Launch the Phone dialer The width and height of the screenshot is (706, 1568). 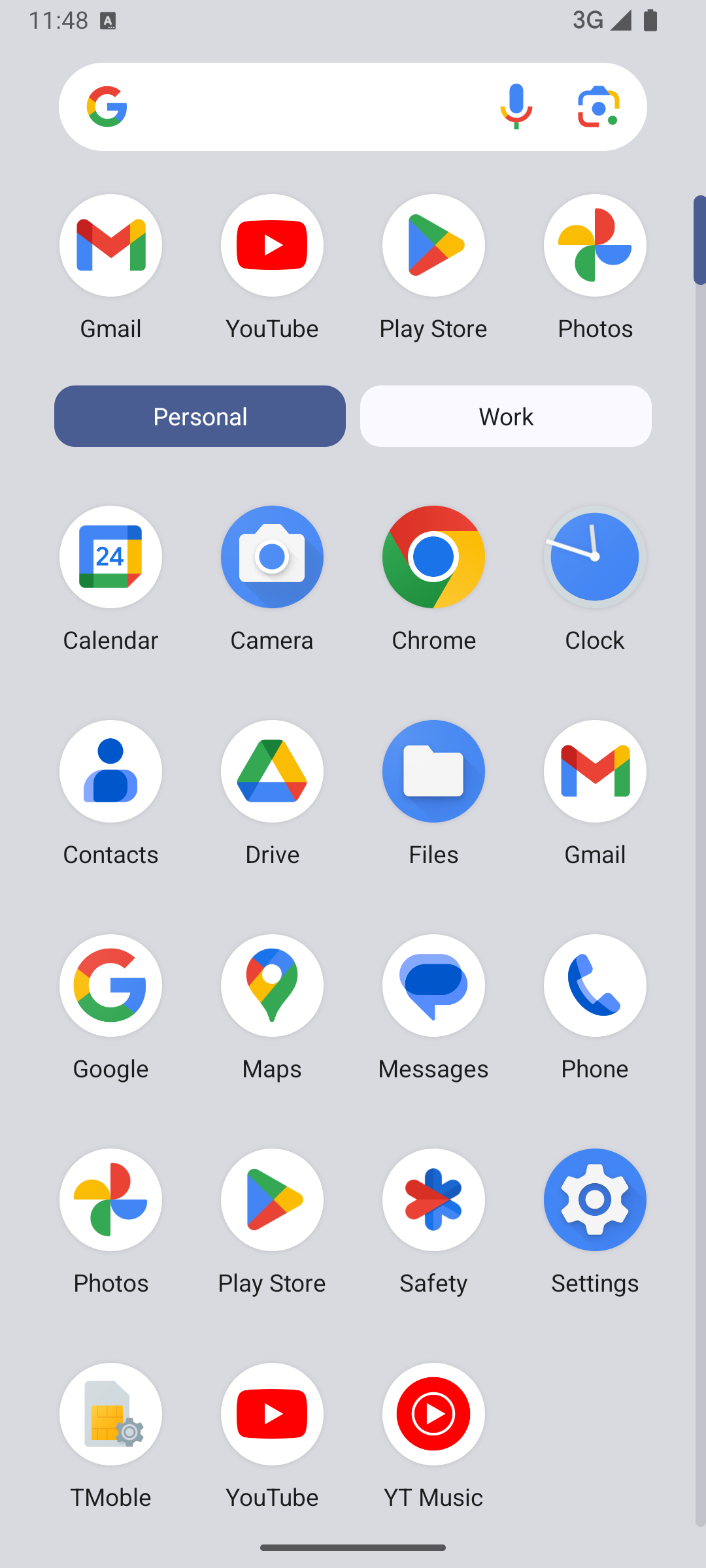pos(595,1007)
